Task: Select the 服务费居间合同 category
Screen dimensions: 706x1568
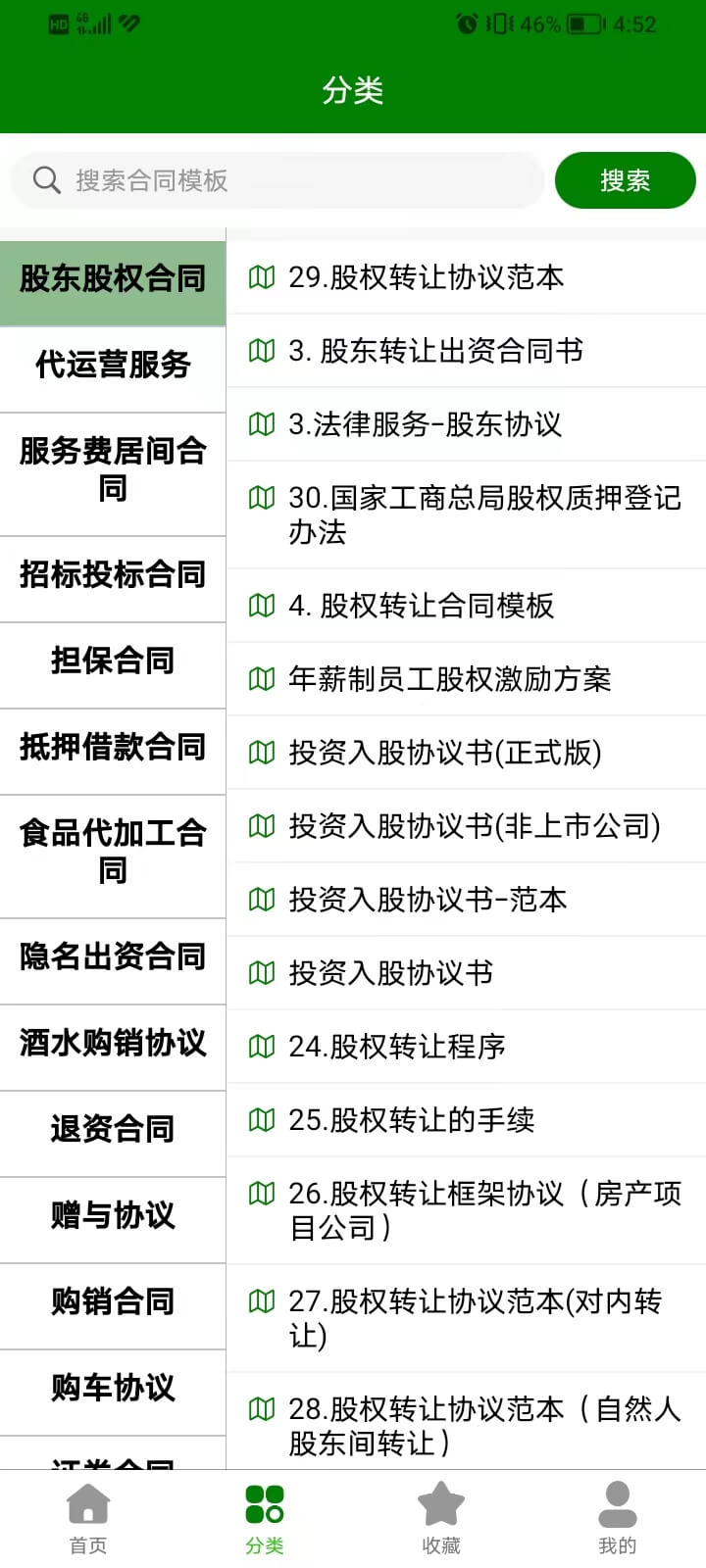Action: (x=113, y=469)
